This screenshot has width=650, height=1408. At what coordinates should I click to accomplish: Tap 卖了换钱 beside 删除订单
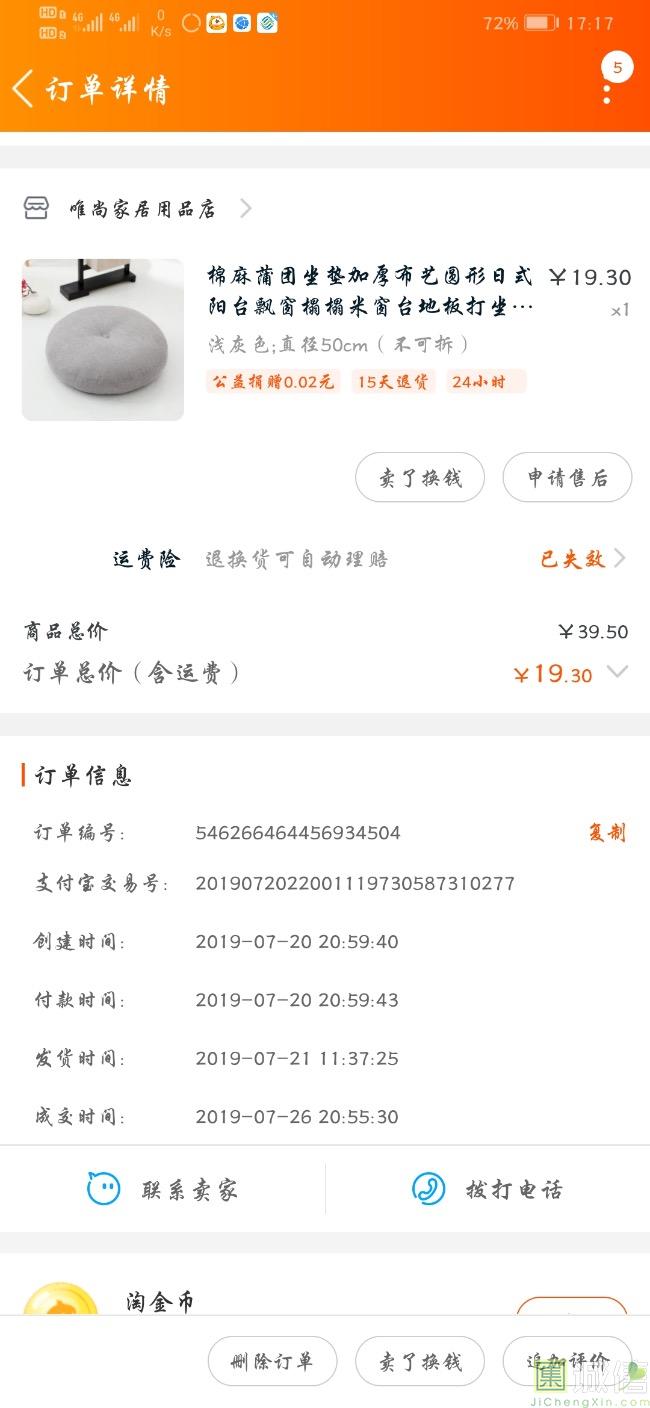(420, 1361)
